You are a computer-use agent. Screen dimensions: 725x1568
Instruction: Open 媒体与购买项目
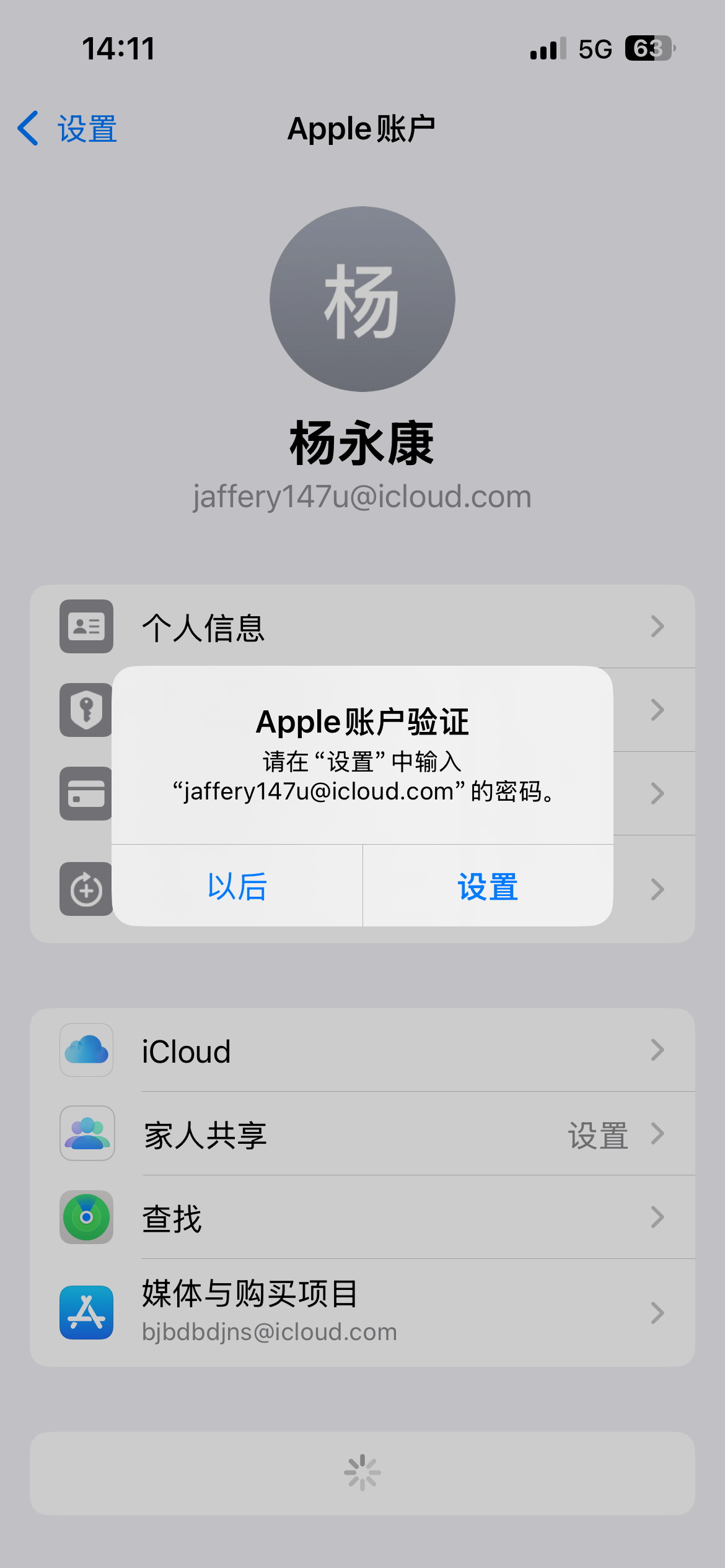click(362, 1312)
